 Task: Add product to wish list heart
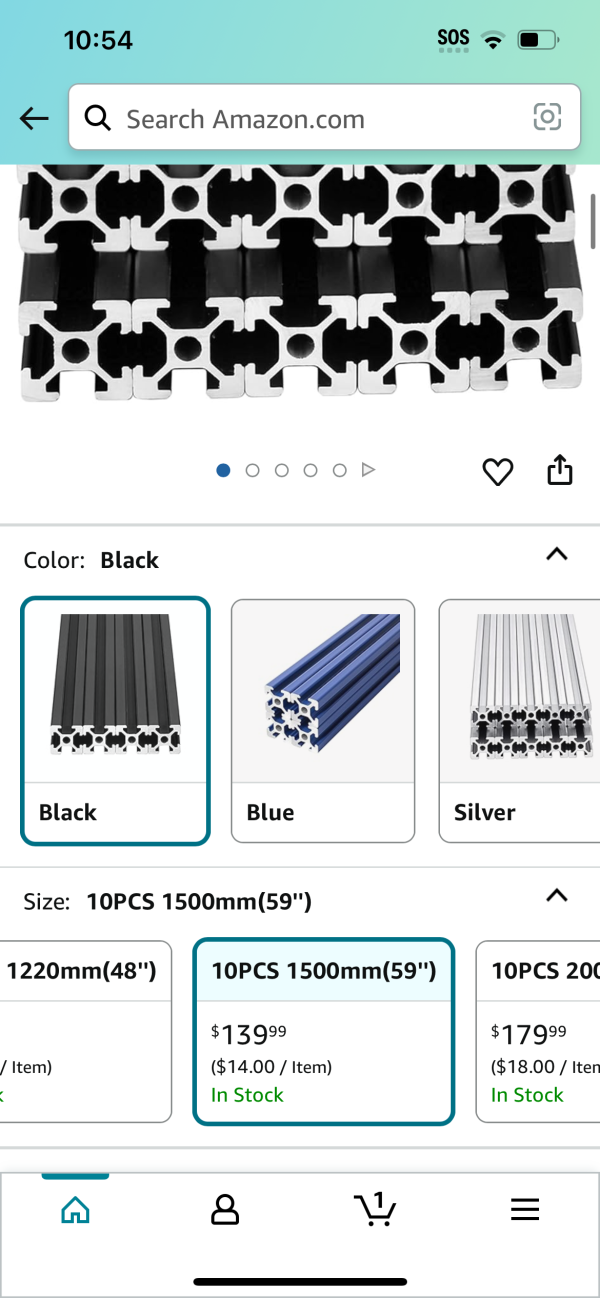[497, 471]
